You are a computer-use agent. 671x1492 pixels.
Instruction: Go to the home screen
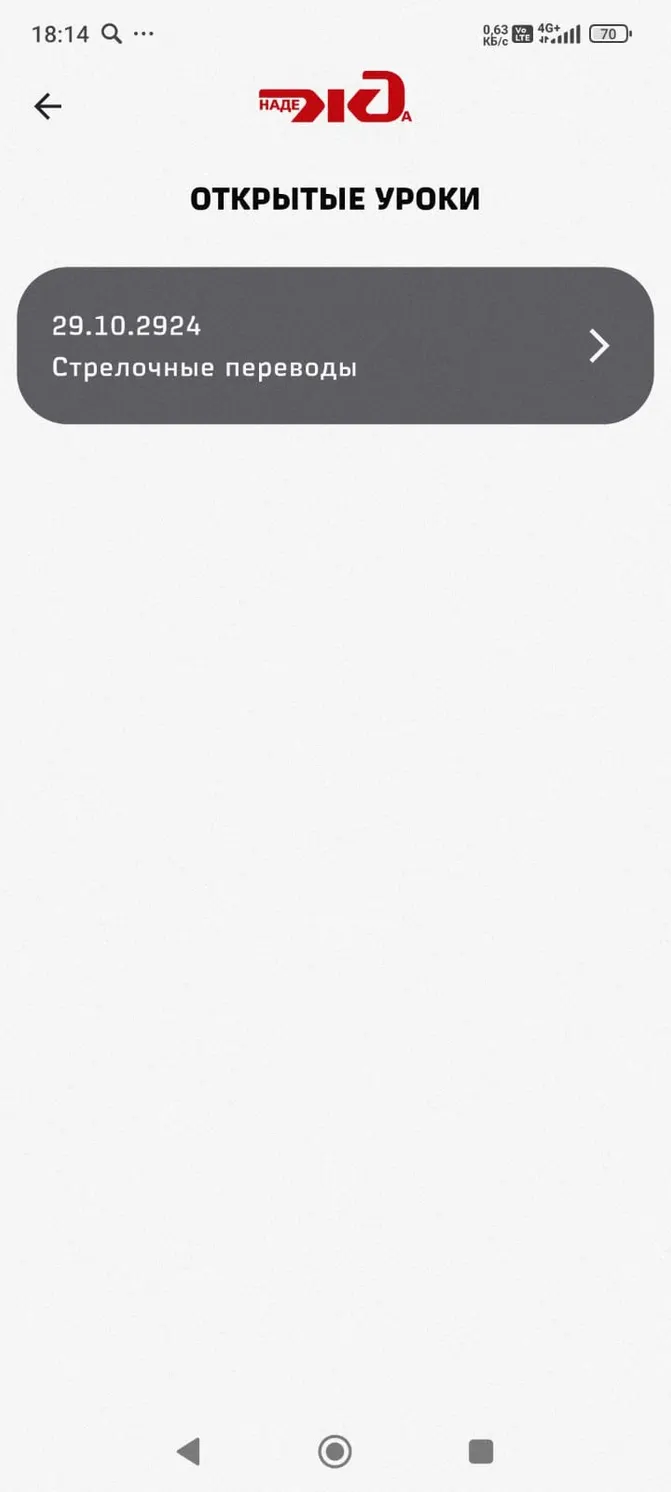(x=335, y=1451)
